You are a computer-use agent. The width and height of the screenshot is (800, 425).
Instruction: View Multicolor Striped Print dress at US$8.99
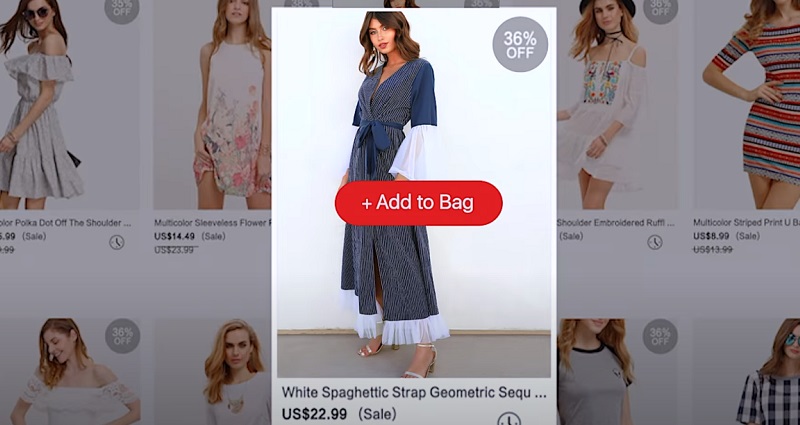(x=745, y=223)
